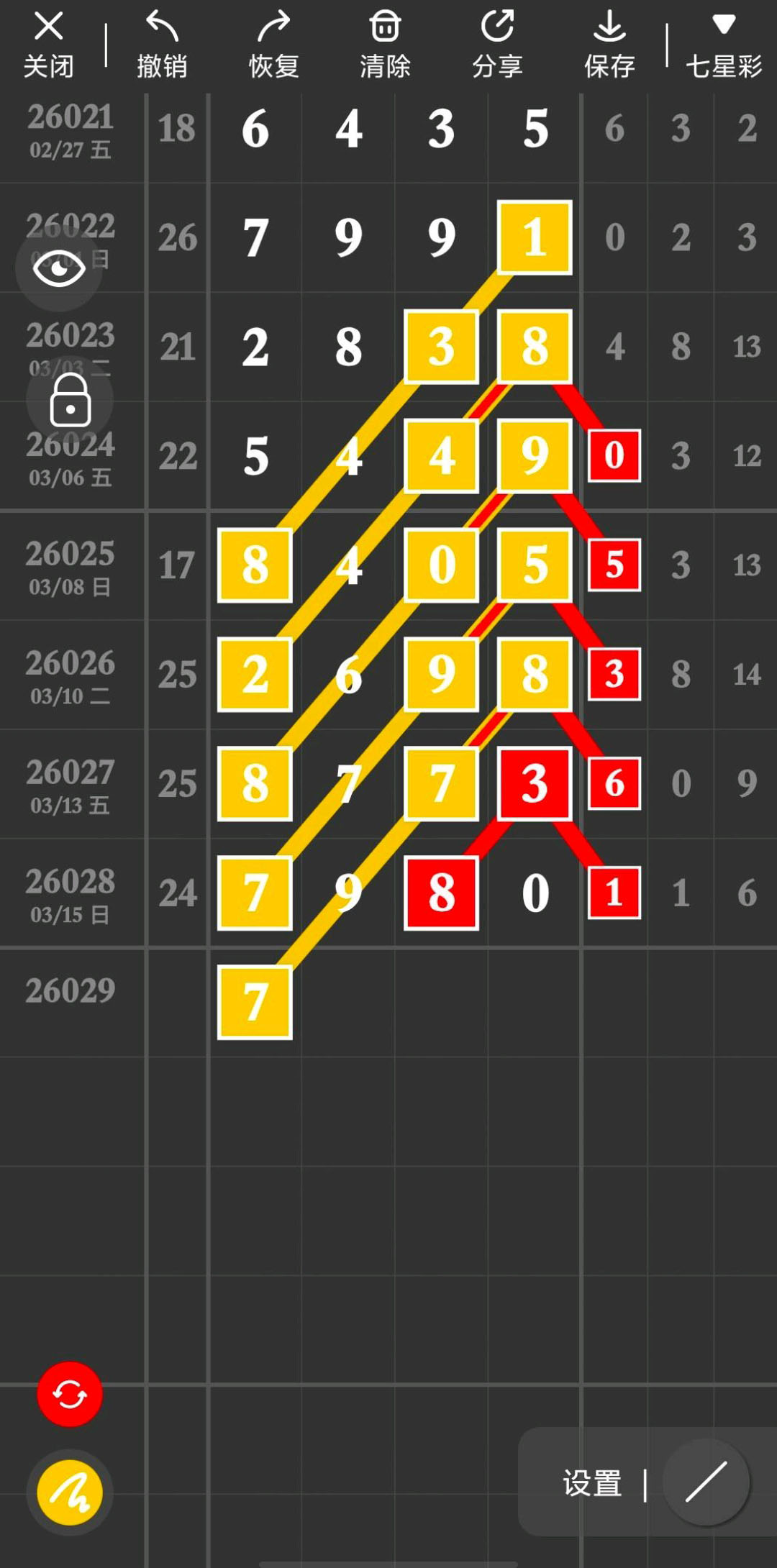Viewport: 777px width, 1568px height.
Task: Save the chart with 保存
Action: pos(609,45)
